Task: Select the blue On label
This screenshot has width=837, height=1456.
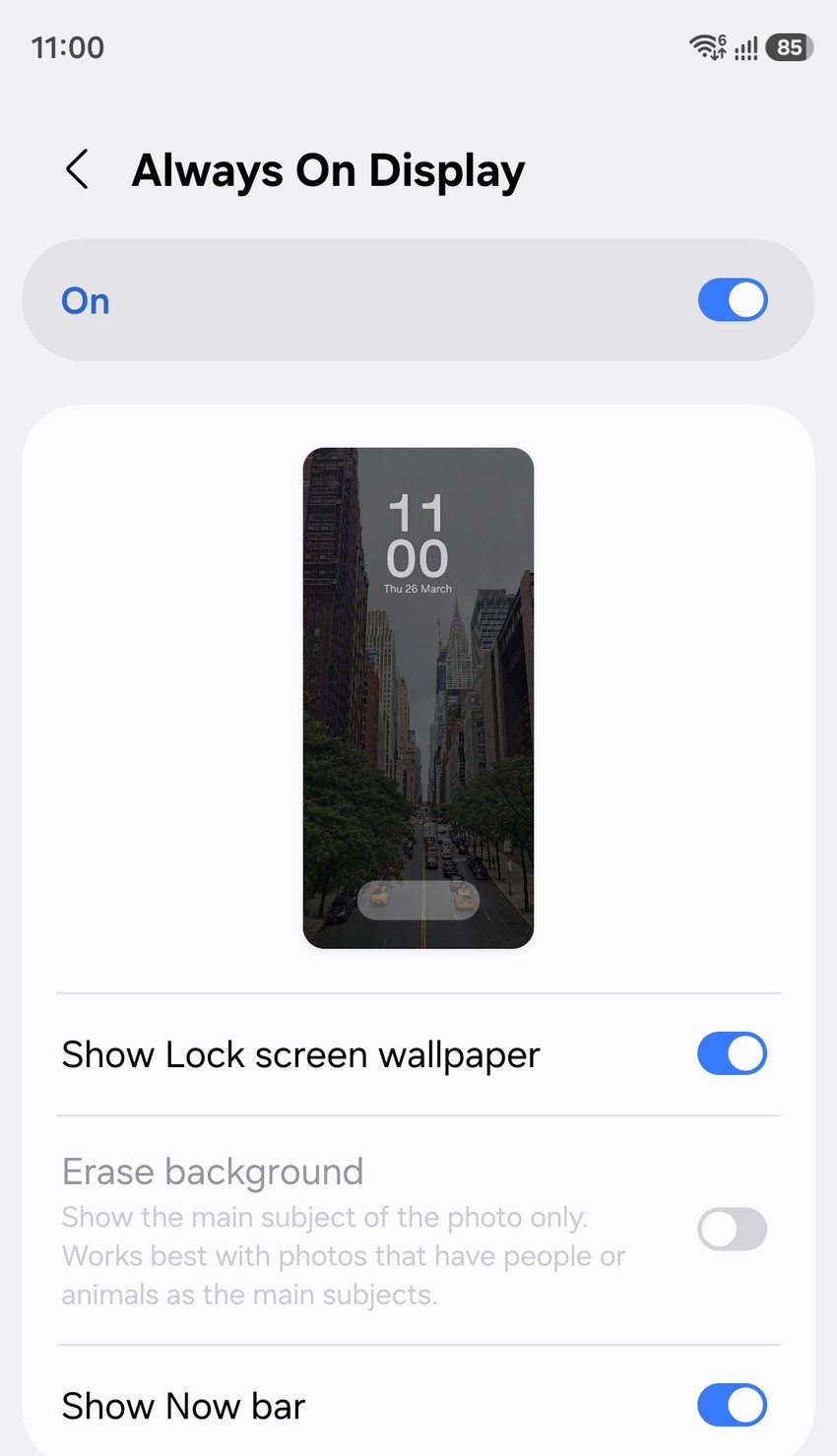Action: click(x=85, y=300)
